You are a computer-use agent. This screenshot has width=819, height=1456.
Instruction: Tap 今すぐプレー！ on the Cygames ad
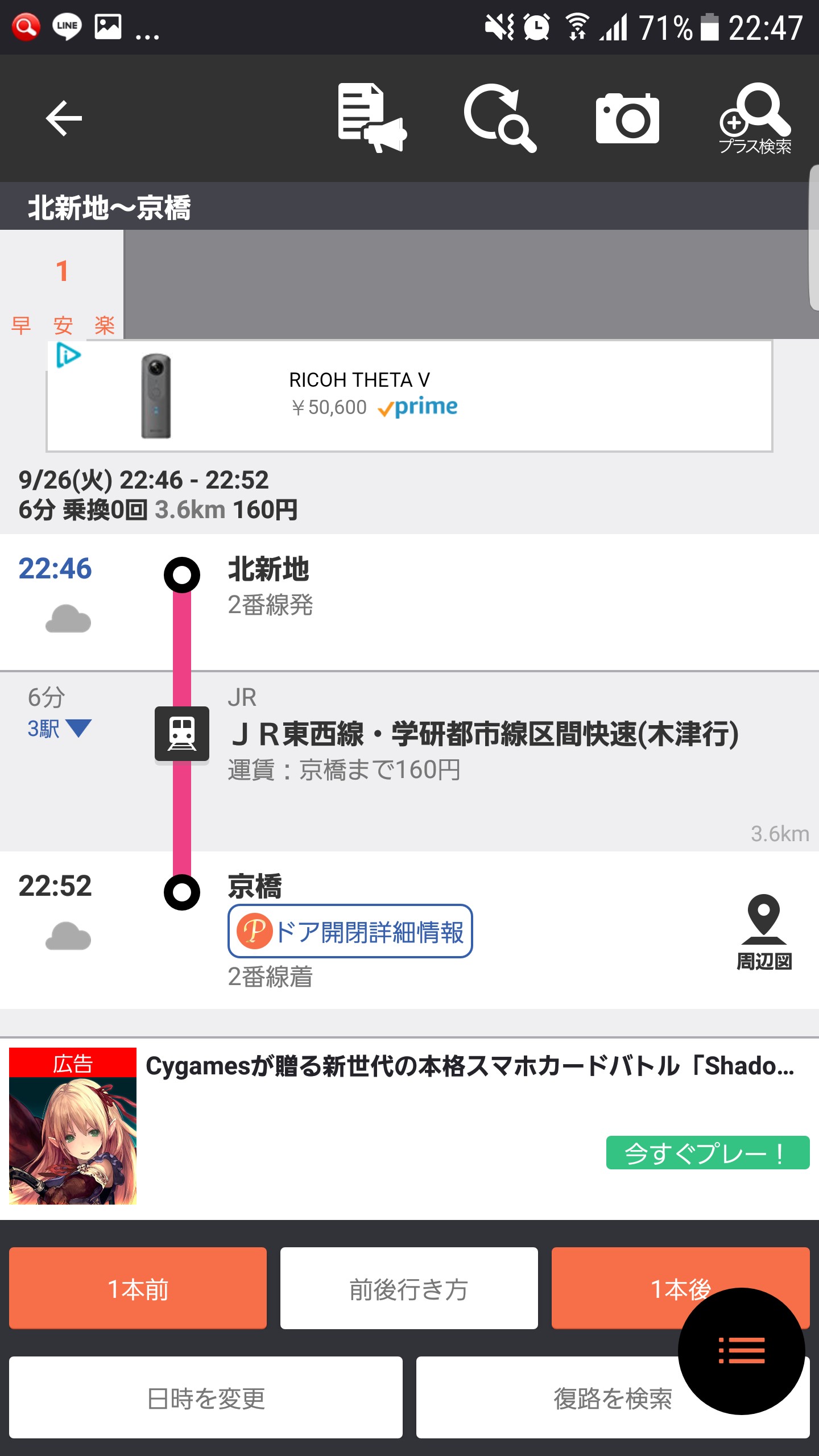pyautogui.click(x=708, y=1153)
